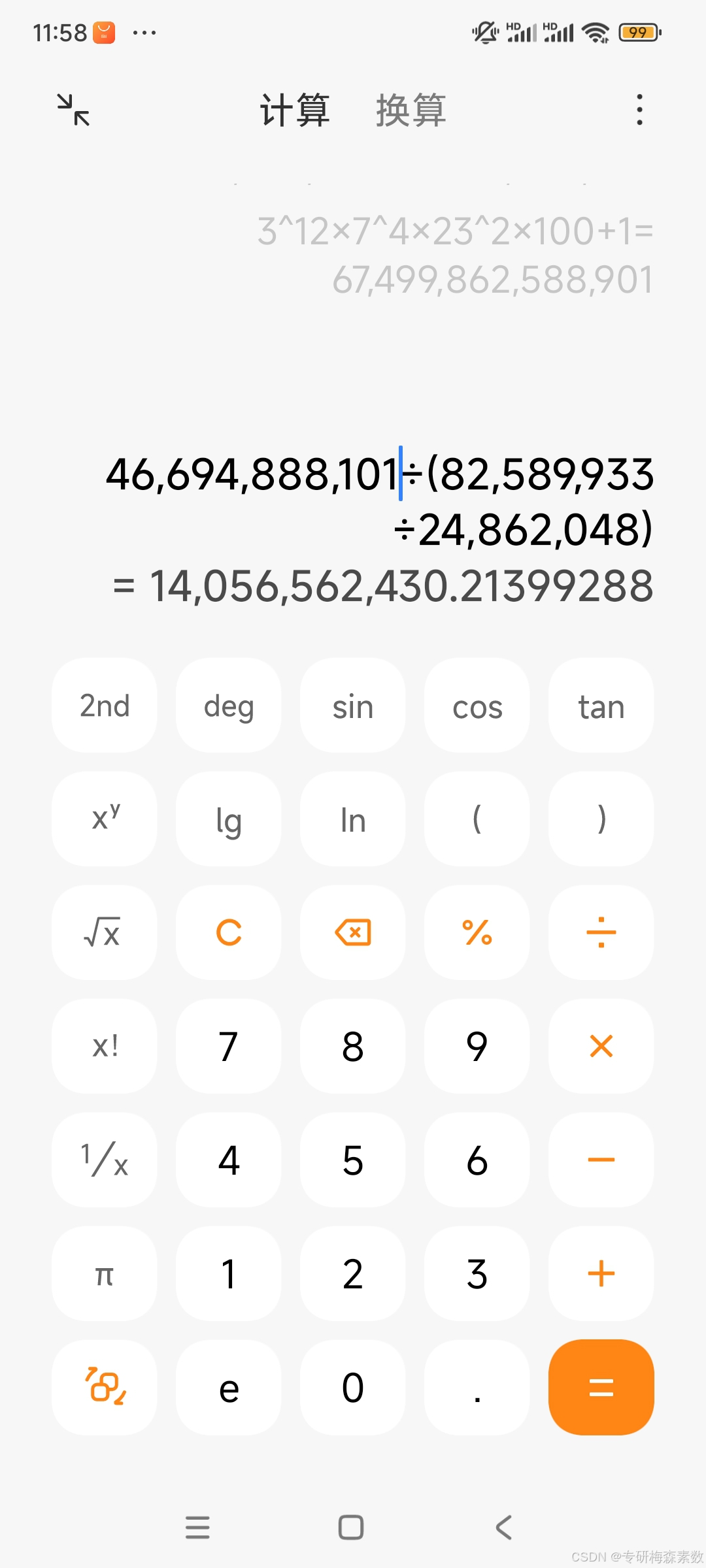The image size is (706, 1568).
Task: Collapse the calculator to a floating window
Action: pyautogui.click(x=73, y=110)
